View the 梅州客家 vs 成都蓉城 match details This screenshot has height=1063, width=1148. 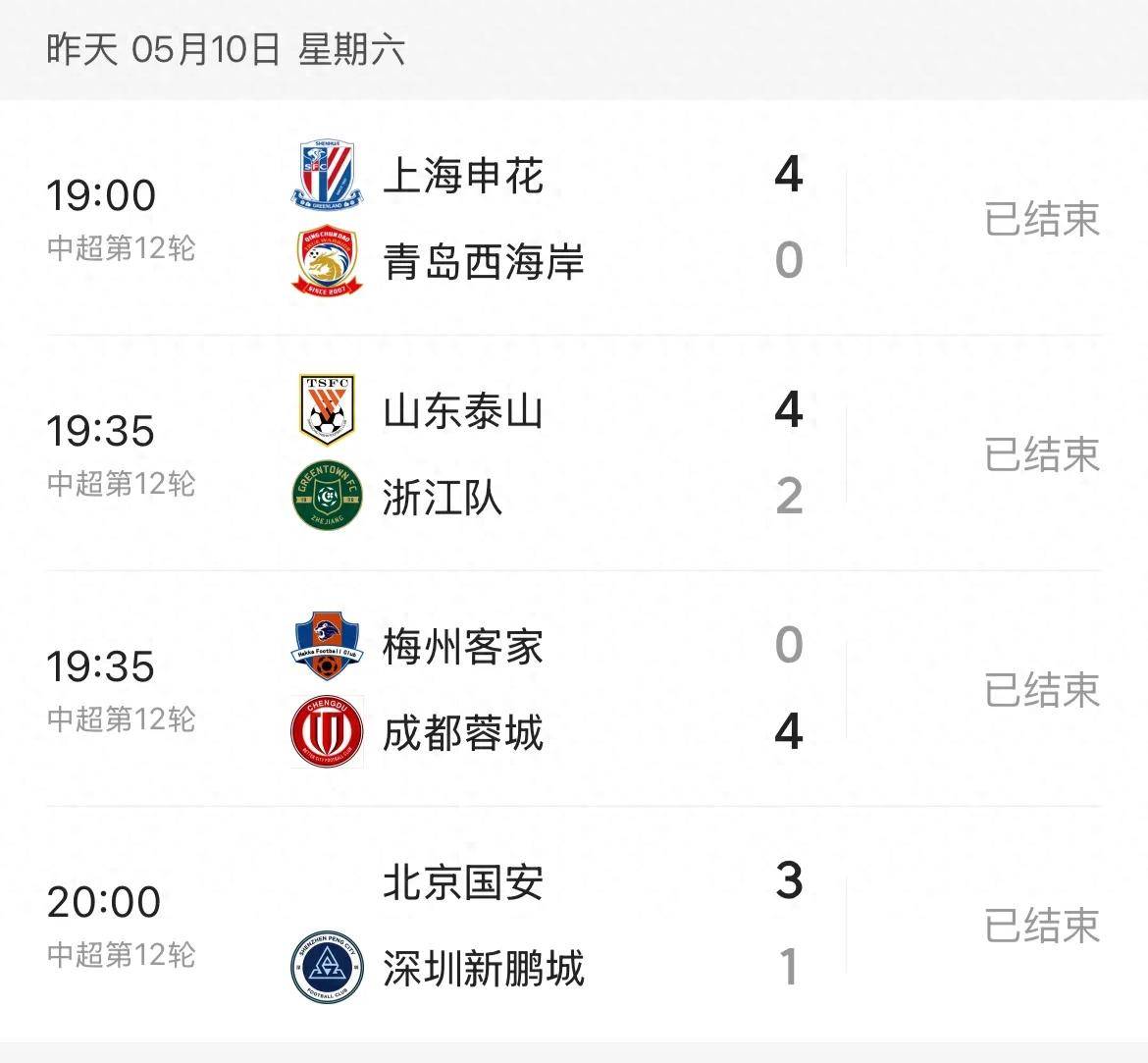574,689
